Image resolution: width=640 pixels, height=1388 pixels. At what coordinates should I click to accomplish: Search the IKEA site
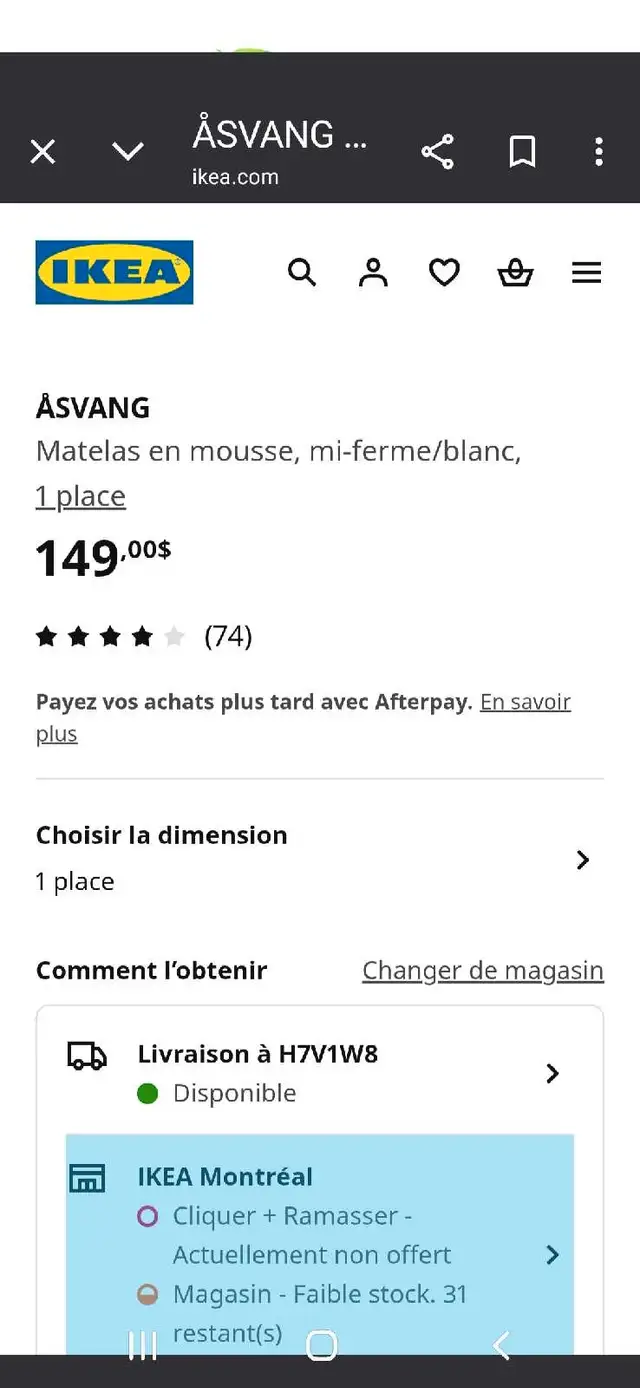pos(302,272)
